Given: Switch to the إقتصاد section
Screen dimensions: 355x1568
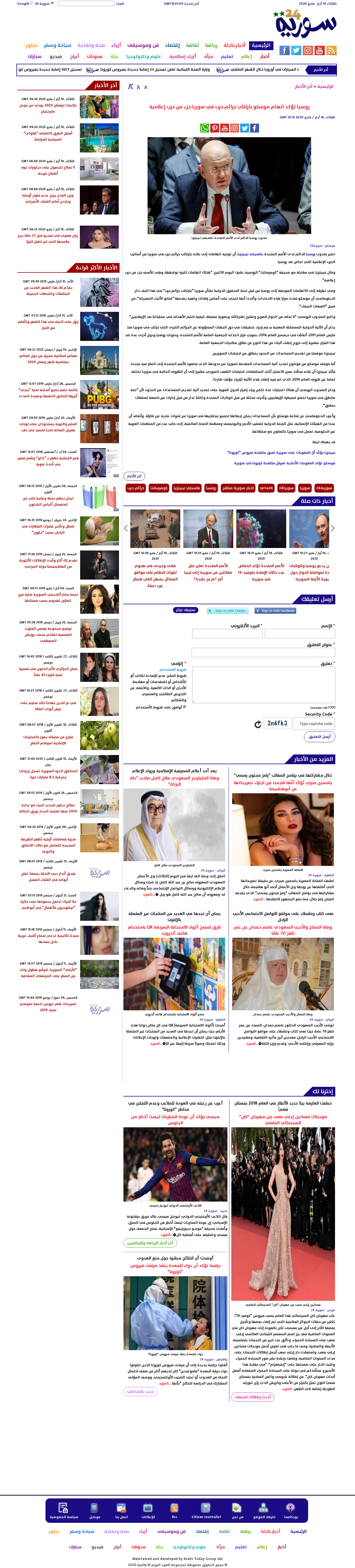Looking at the screenshot, I should pyautogui.click(x=172, y=45).
